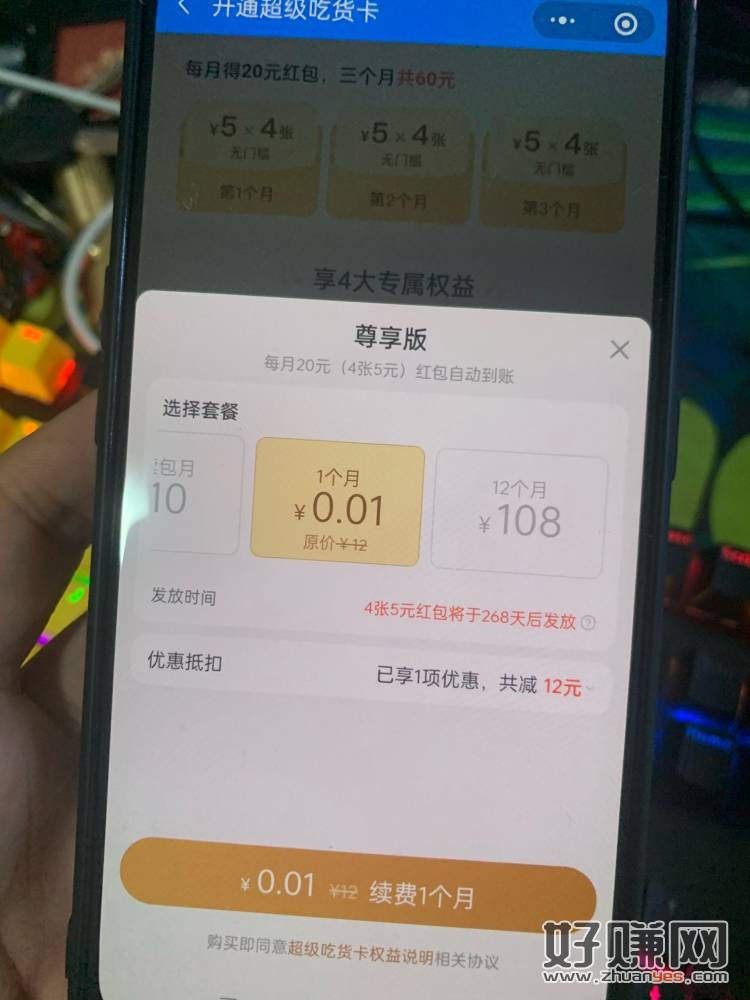Dismiss the 尊享版 dialog
This screenshot has height=1000, width=750.
click(620, 349)
